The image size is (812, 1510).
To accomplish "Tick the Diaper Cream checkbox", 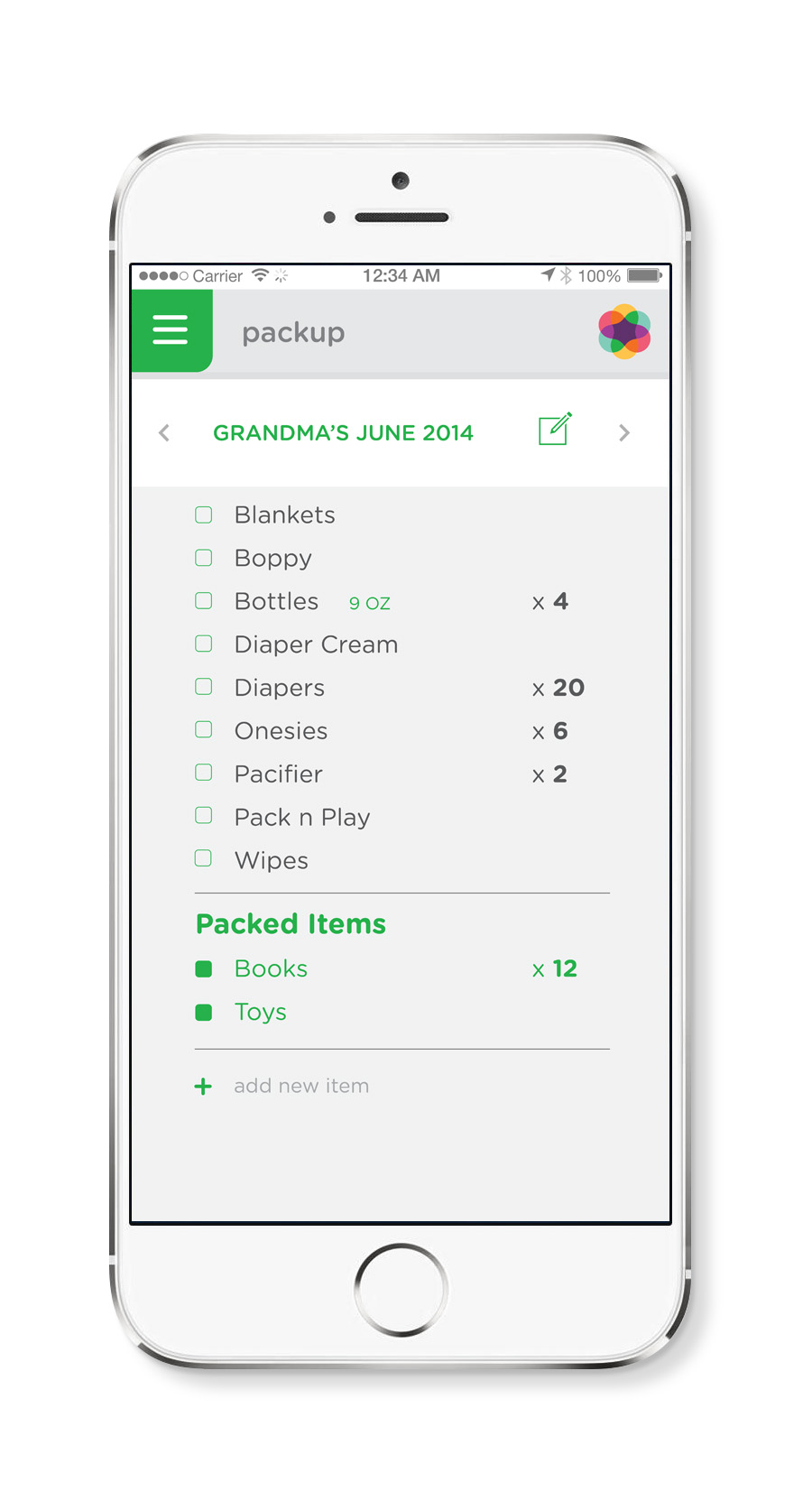I will coord(204,644).
